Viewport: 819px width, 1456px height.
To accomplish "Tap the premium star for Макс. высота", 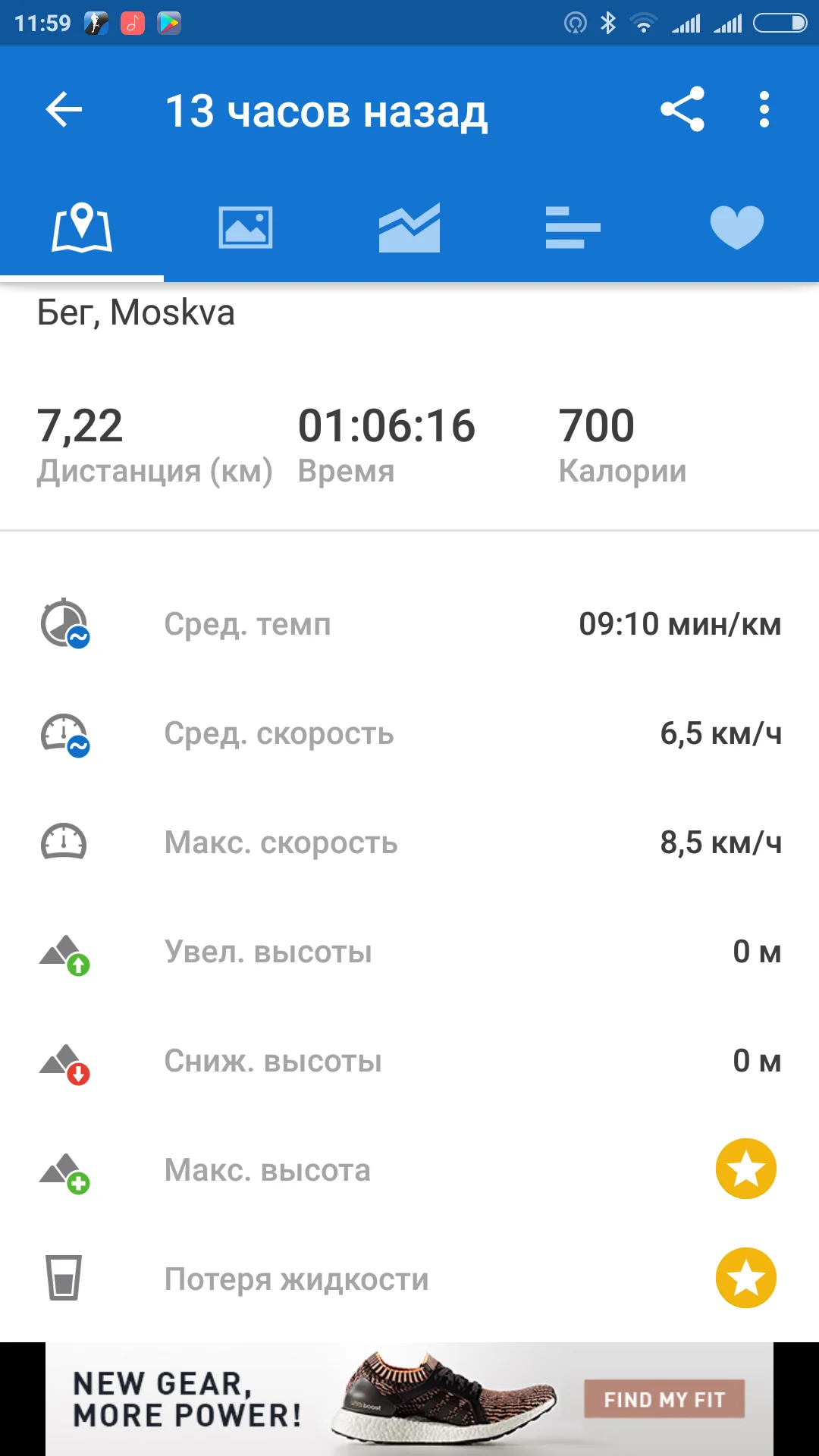I will click(746, 1169).
